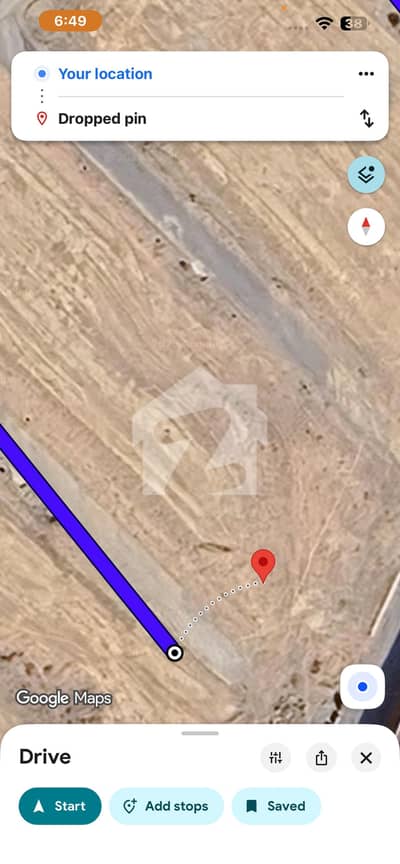
Task: Tap the compass to reorient map
Action: (x=366, y=226)
